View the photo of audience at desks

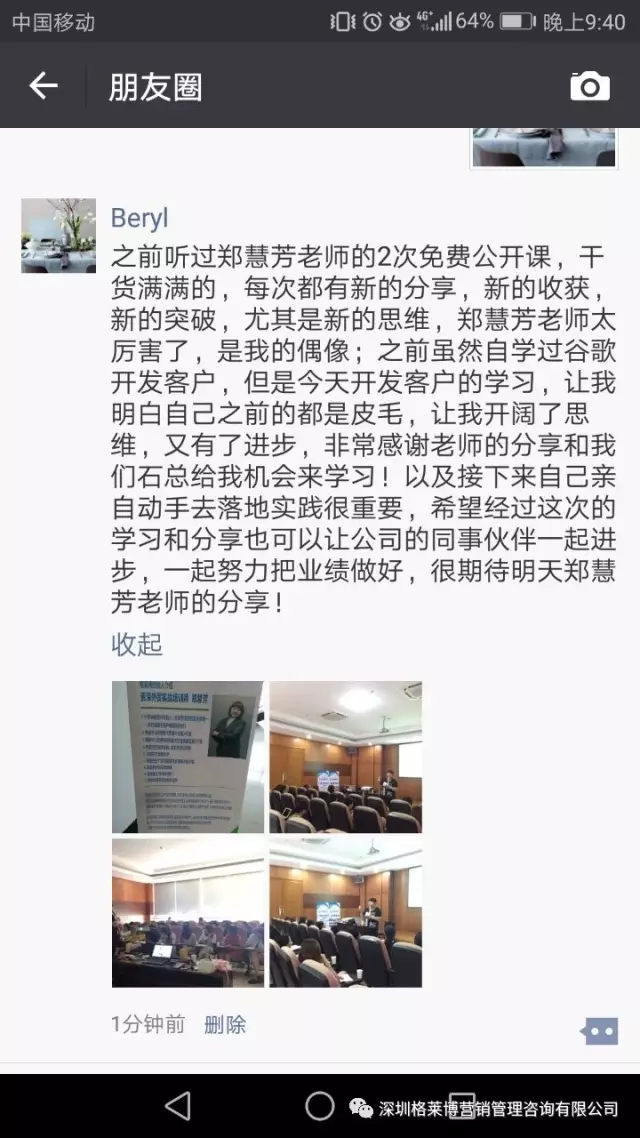pyautogui.click(x=187, y=912)
